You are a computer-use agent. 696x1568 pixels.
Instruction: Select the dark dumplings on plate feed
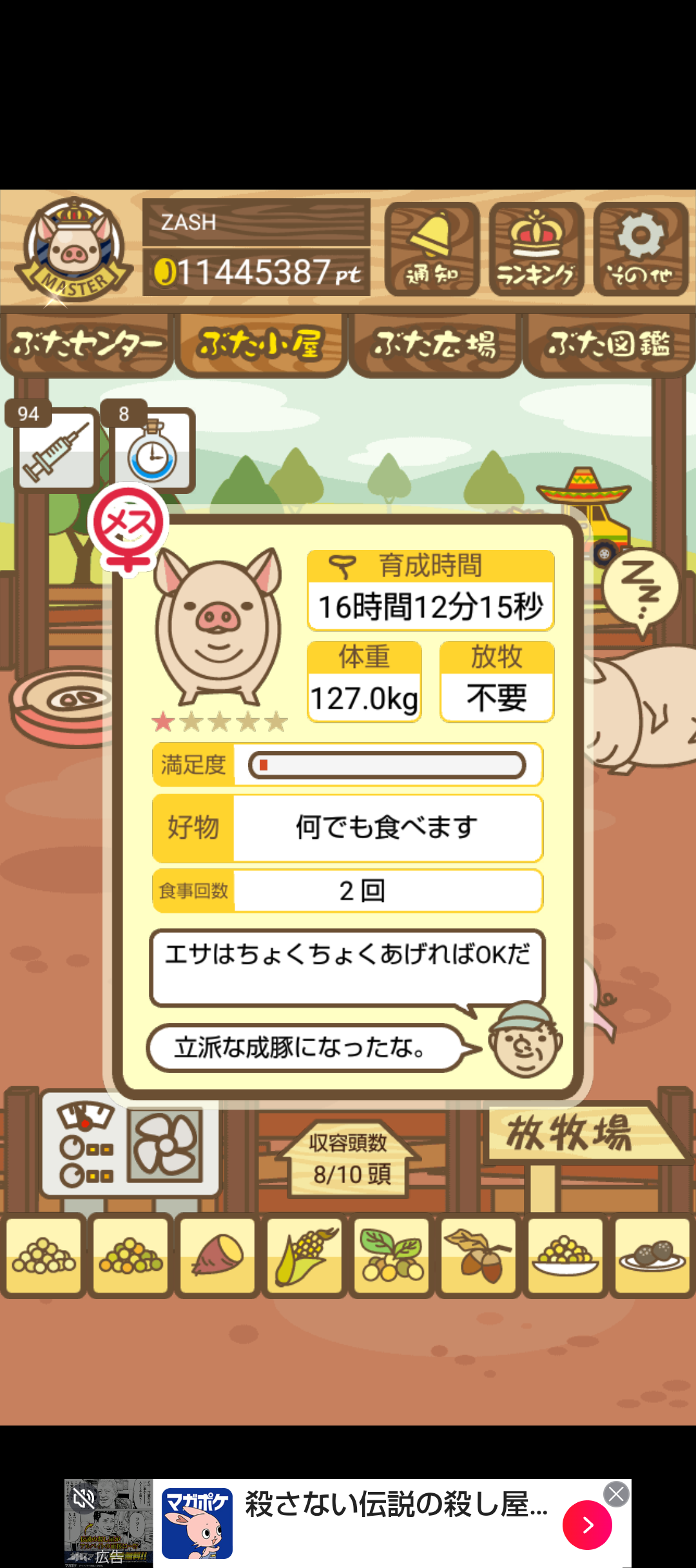coord(651,1255)
